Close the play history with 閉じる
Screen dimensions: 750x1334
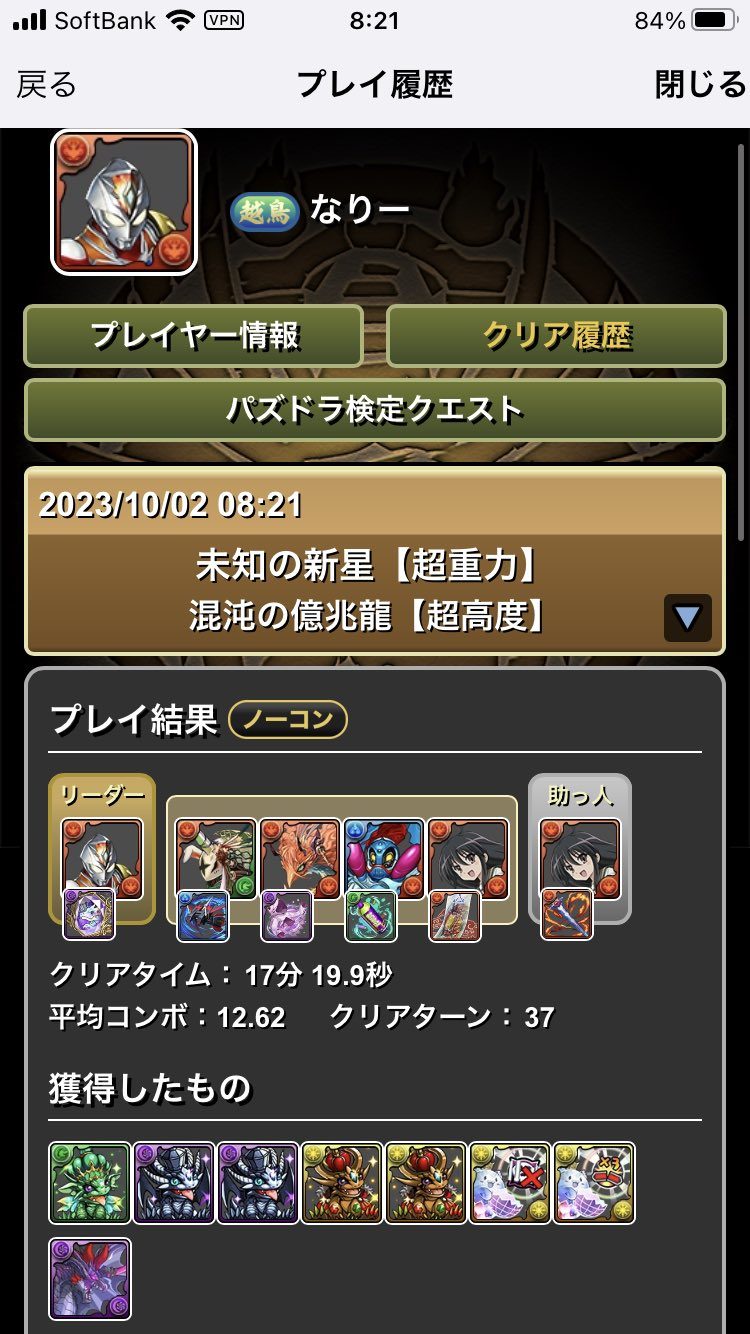(700, 85)
